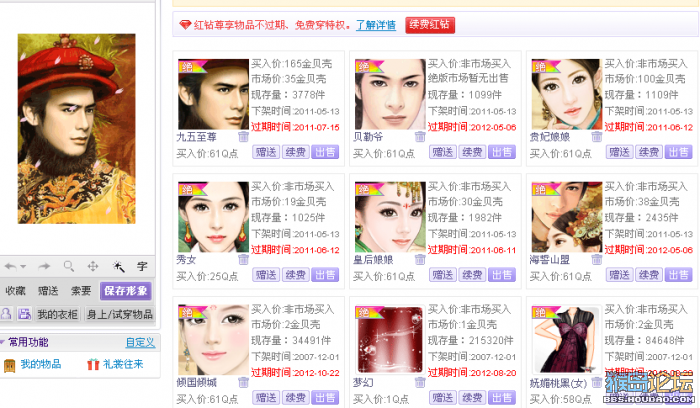Tap the zoom magnifier tool

pyautogui.click(x=68, y=266)
